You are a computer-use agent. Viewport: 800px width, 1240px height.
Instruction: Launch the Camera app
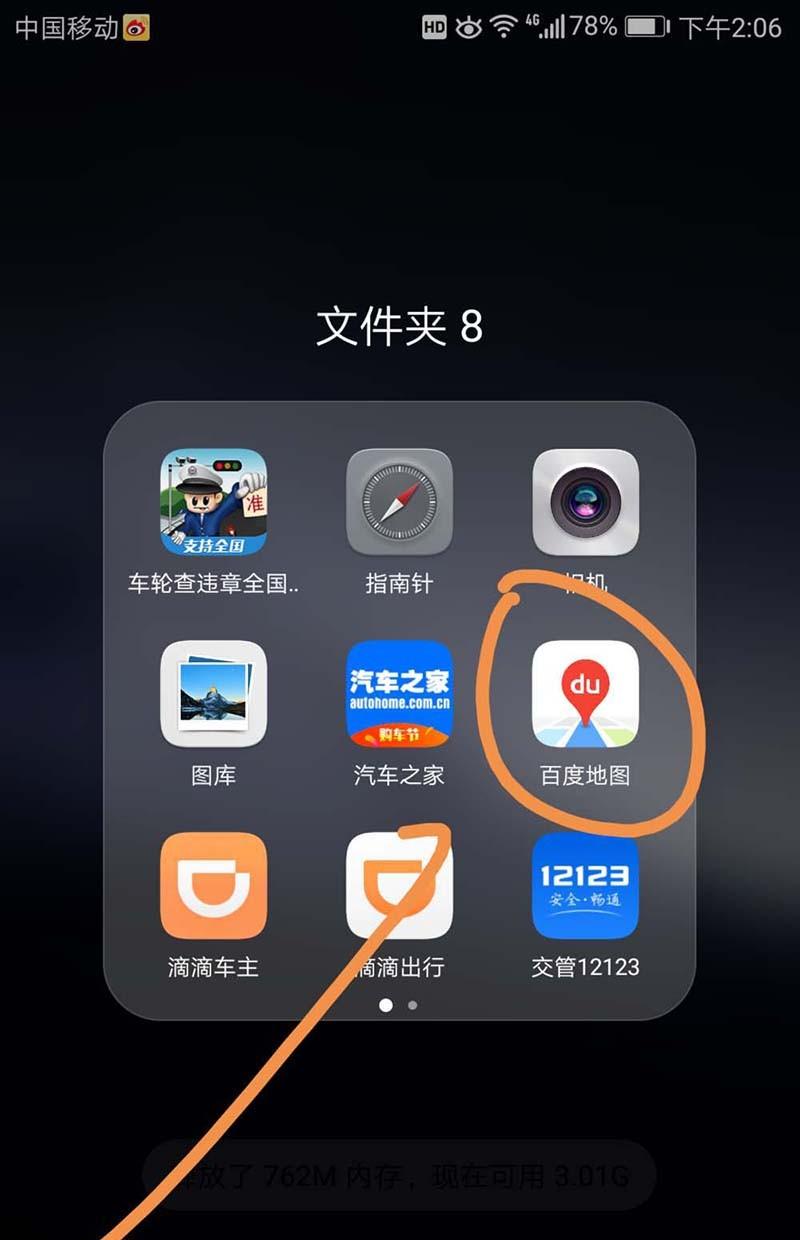[585, 503]
